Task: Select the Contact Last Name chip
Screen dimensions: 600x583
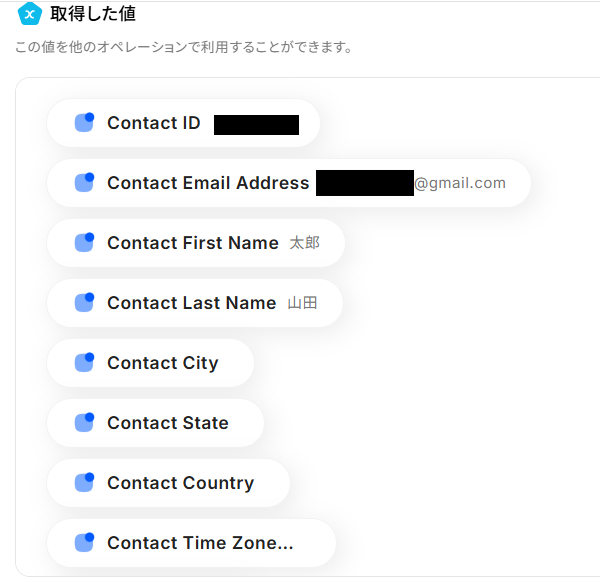Action: pyautogui.click(x=194, y=303)
